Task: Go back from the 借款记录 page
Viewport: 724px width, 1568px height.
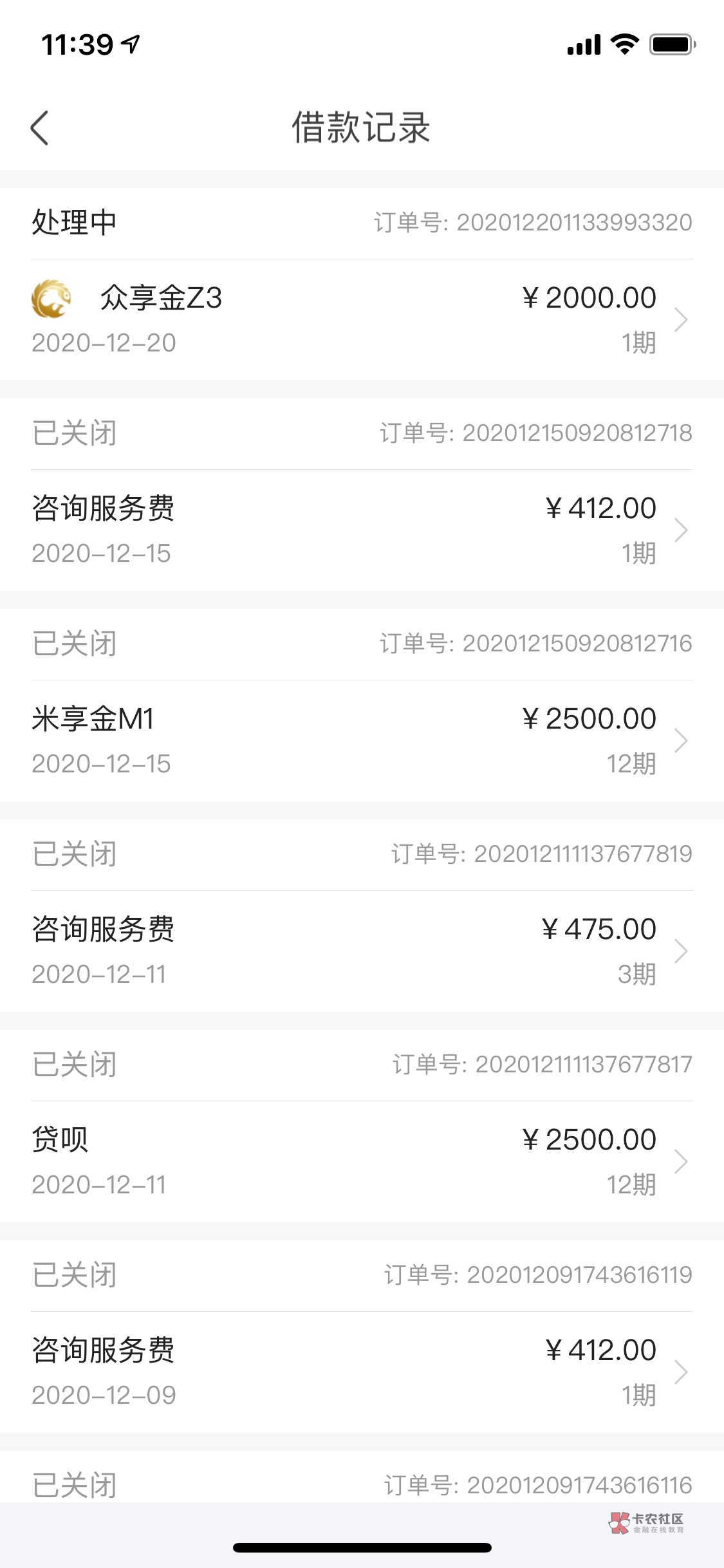Action: point(40,127)
